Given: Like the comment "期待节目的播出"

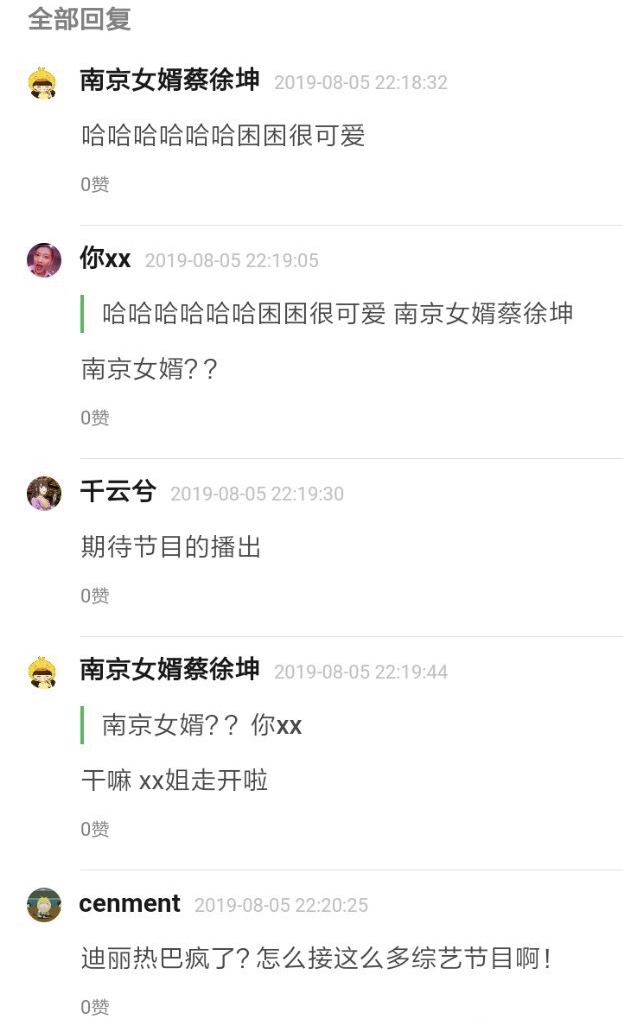Looking at the screenshot, I should [95, 596].
